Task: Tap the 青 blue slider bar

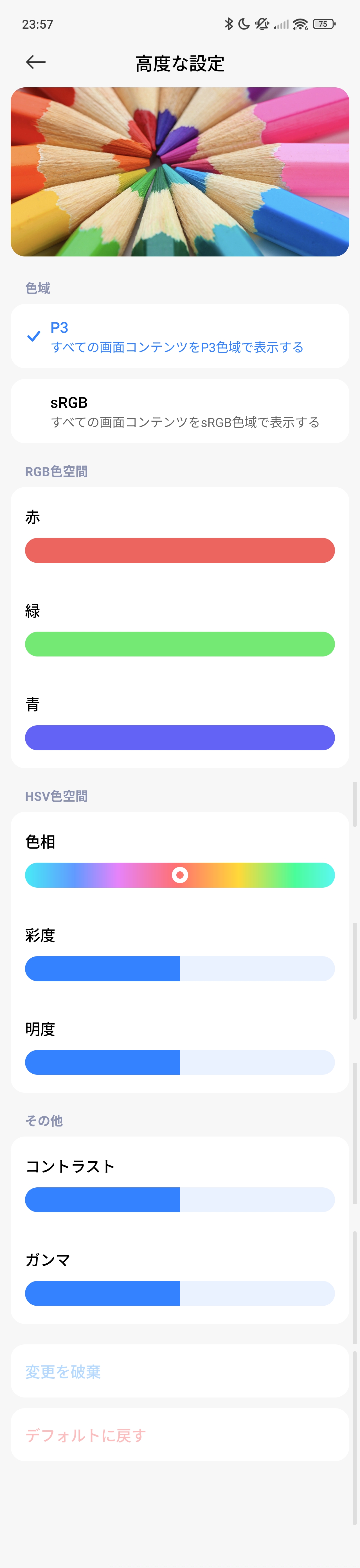Action: [x=180, y=738]
